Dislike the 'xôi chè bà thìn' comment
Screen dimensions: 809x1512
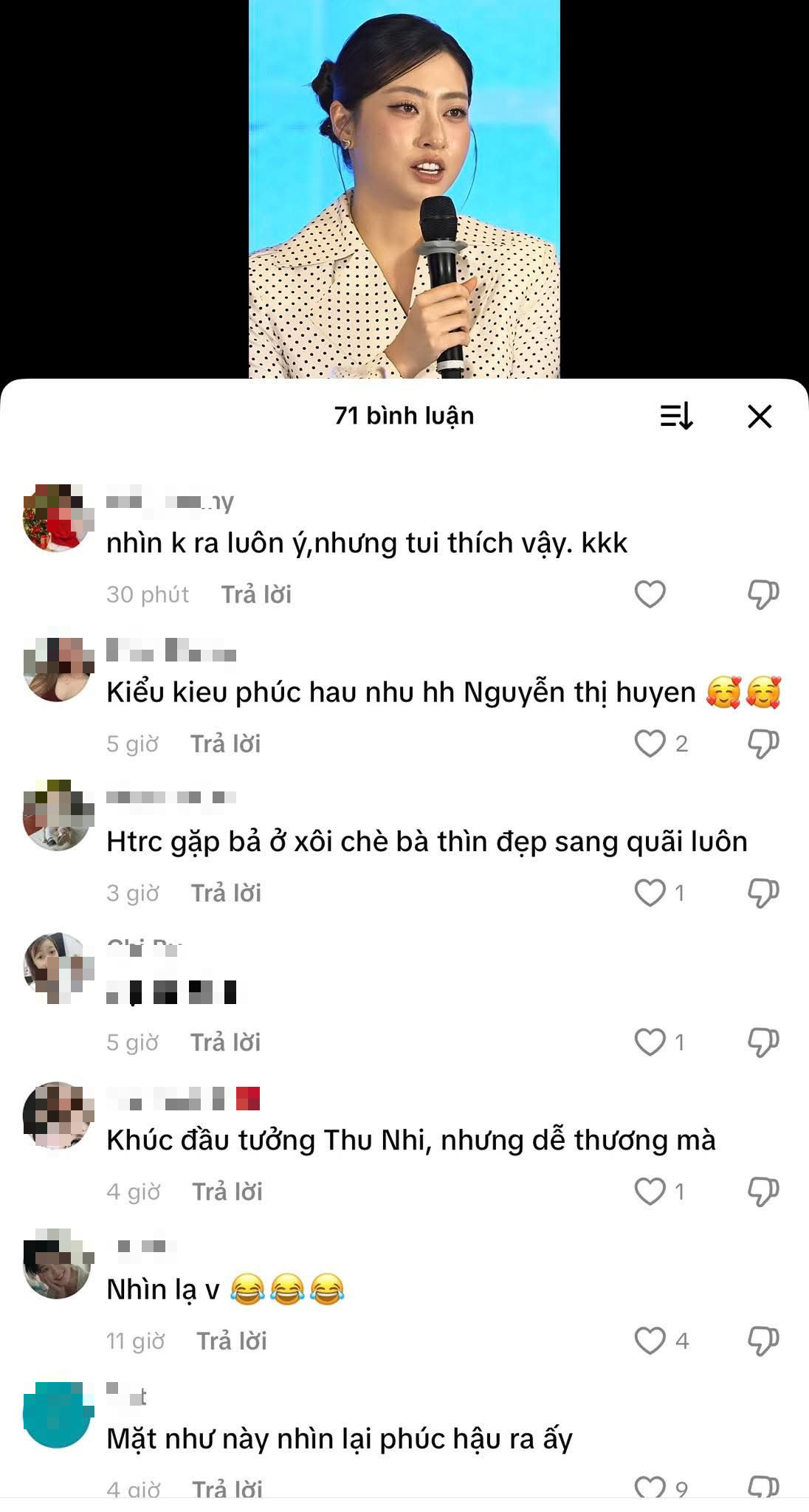(763, 893)
